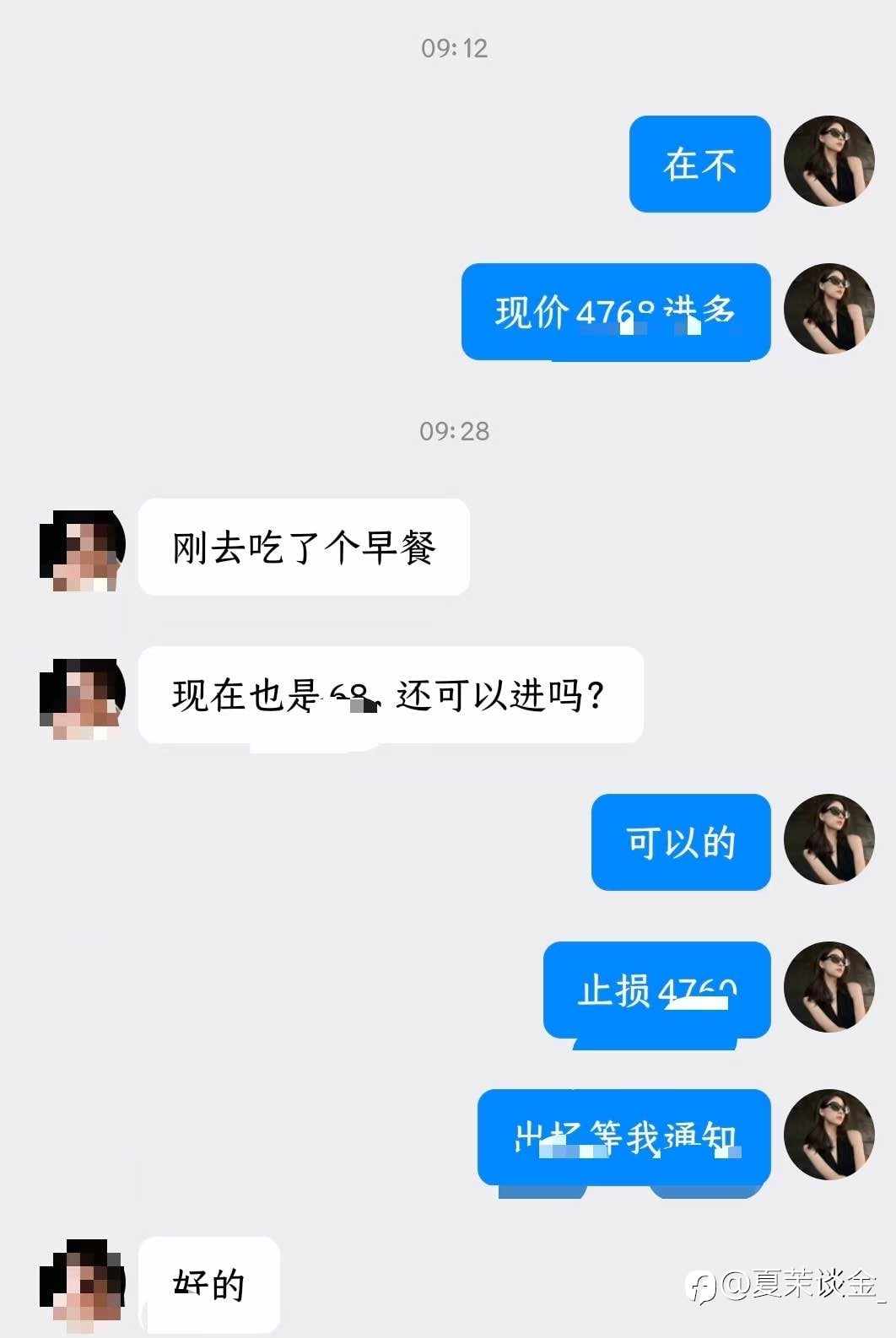The image size is (896, 1338).
Task: Open the sender avatar beside 在不 message
Action: tap(831, 165)
